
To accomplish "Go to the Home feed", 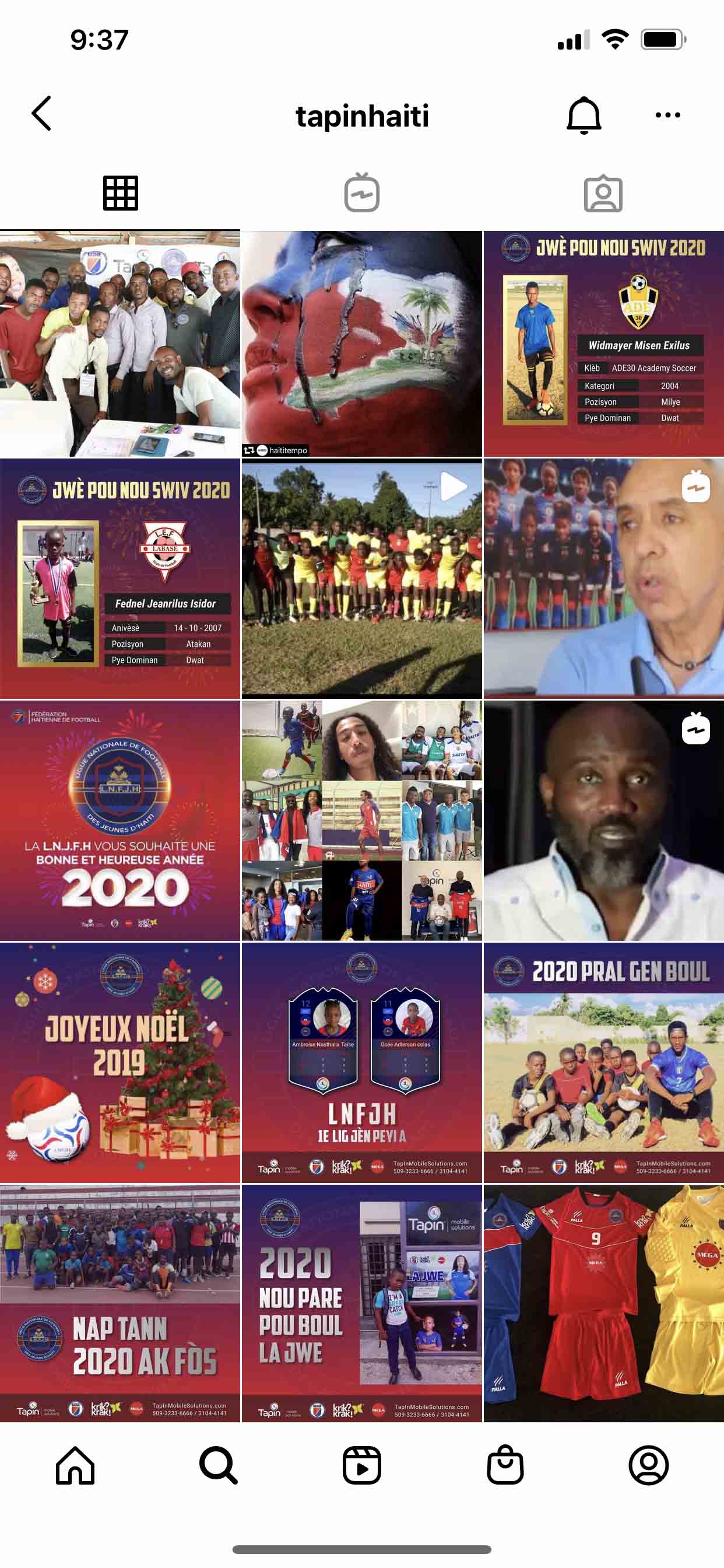I will (75, 1465).
